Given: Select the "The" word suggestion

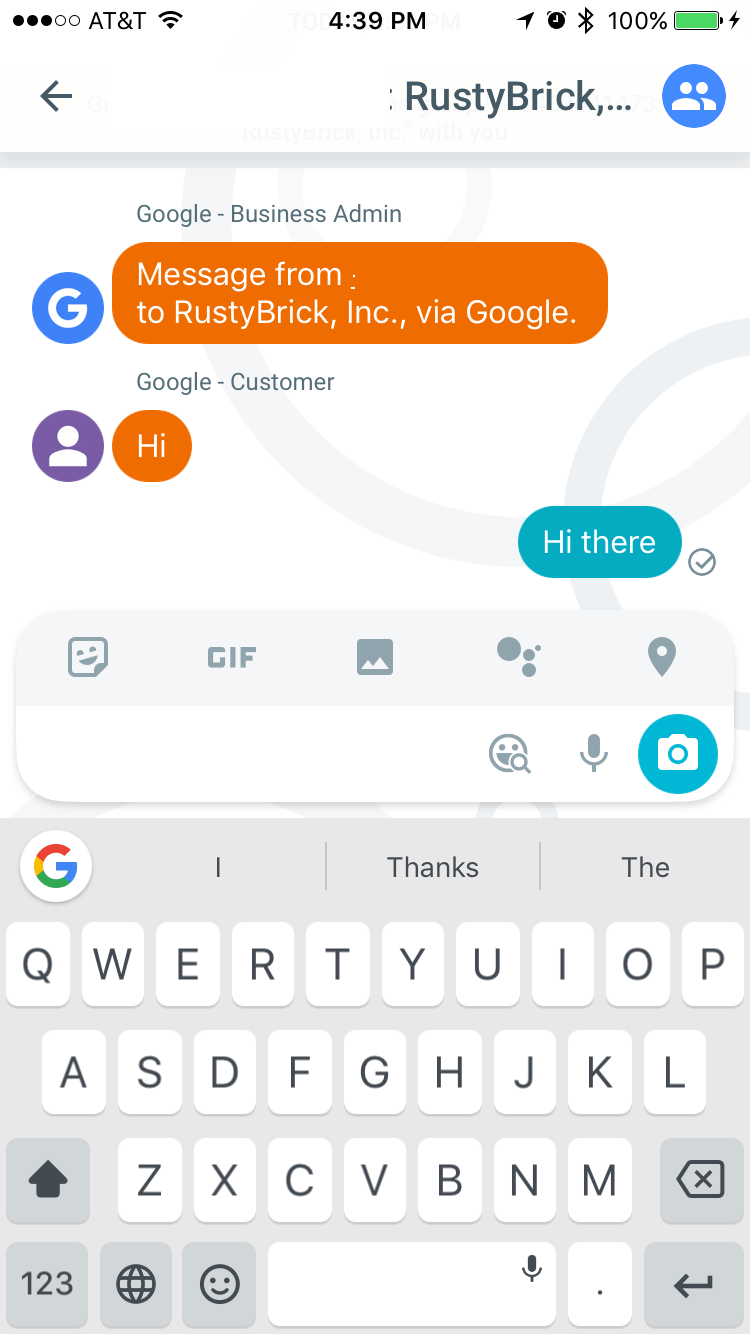Looking at the screenshot, I should pos(645,867).
